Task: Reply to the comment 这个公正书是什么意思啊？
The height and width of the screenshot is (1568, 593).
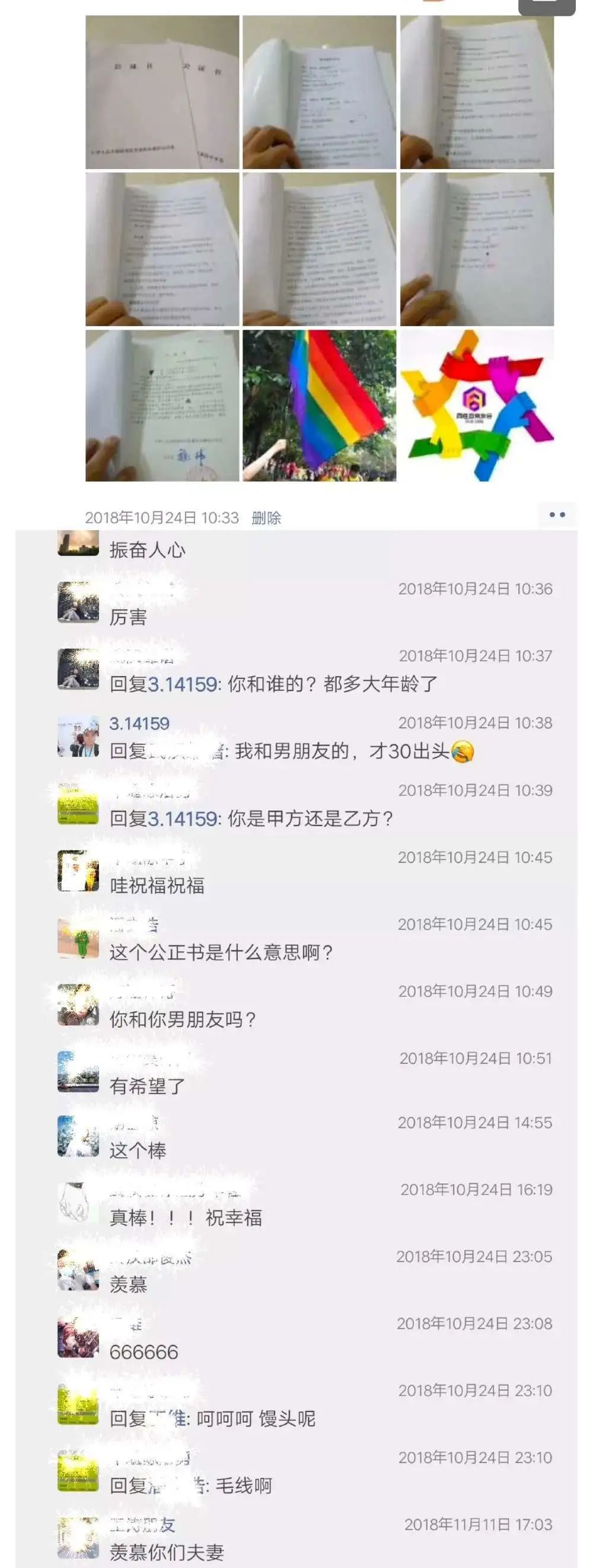Action: 221,952
